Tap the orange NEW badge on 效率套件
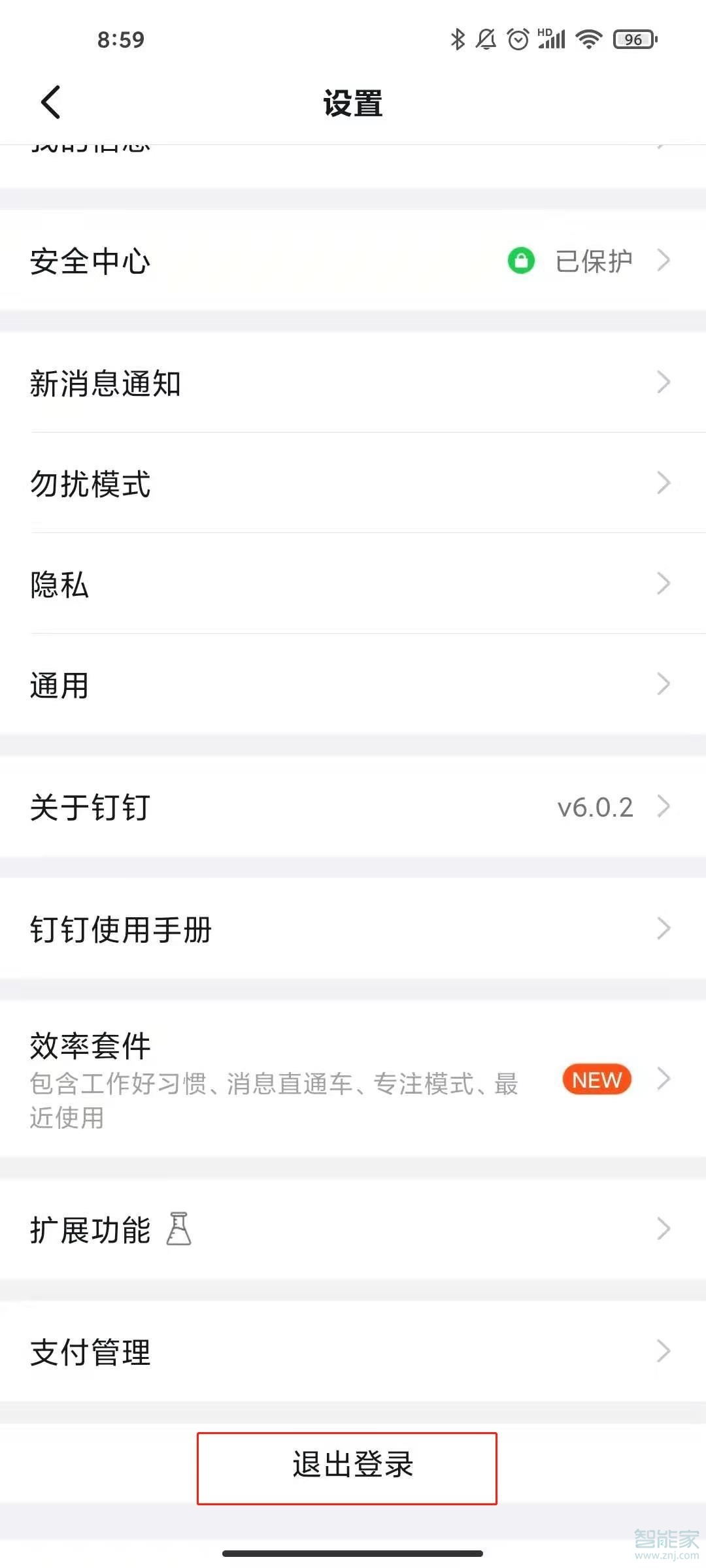 tap(595, 1079)
